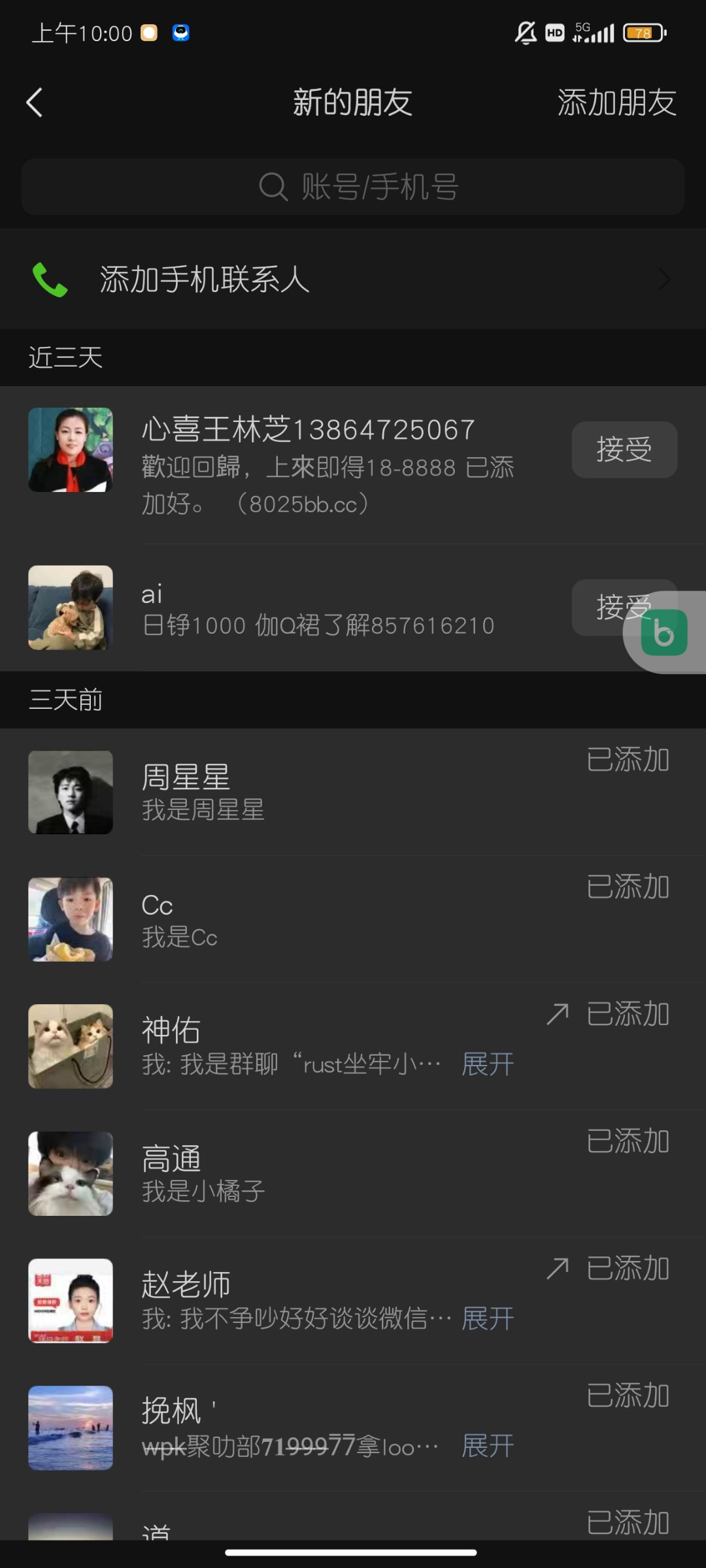Go back using the top-left arrow
Screen dimensions: 706x1568
click(x=35, y=103)
